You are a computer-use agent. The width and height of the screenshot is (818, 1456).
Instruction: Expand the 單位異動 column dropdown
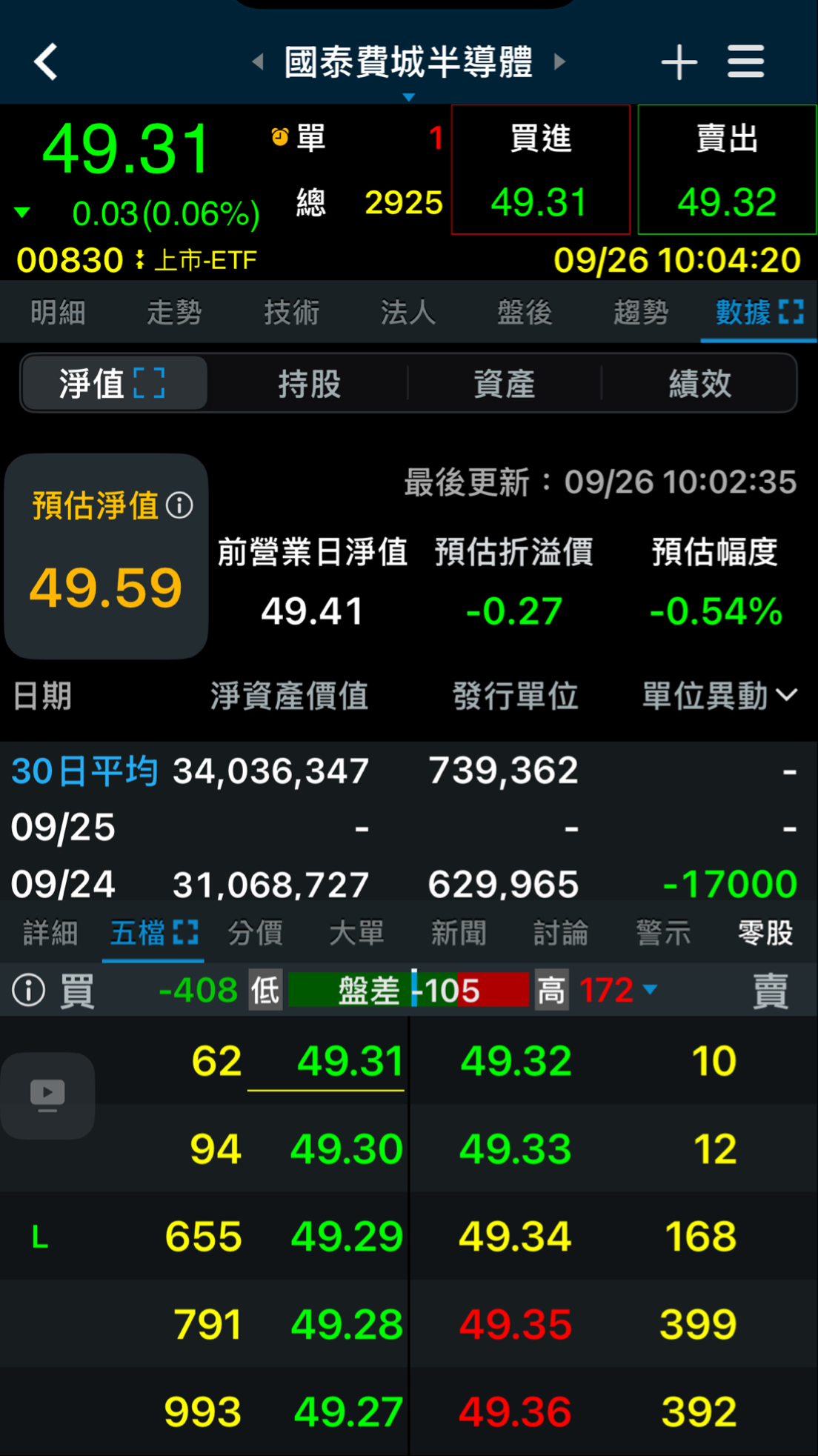785,696
